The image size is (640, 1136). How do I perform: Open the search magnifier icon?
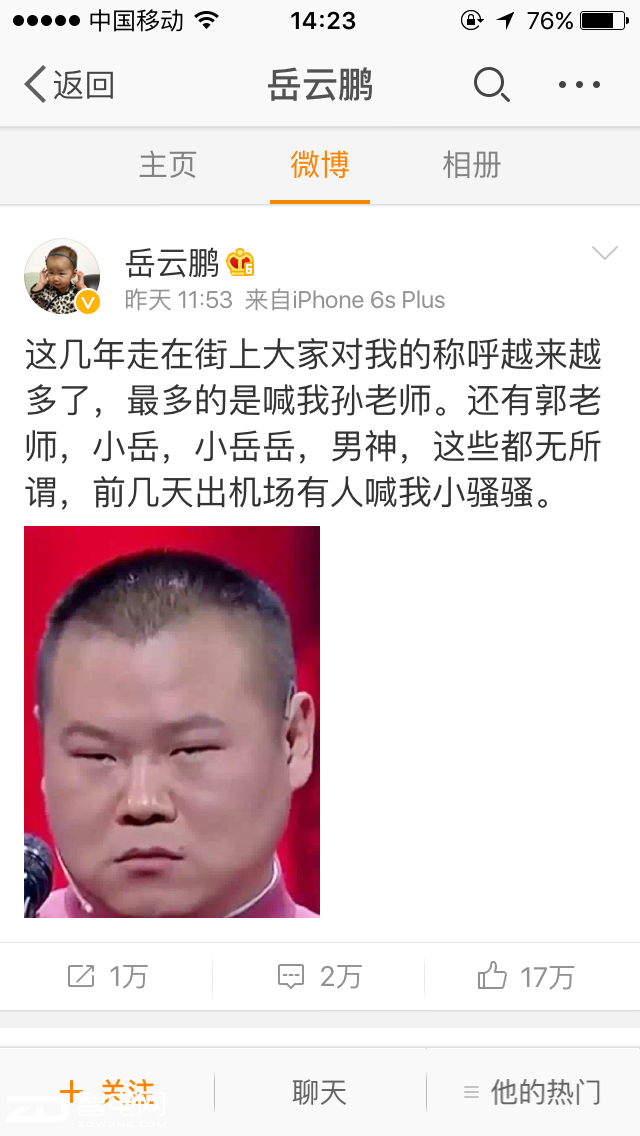pos(491,85)
